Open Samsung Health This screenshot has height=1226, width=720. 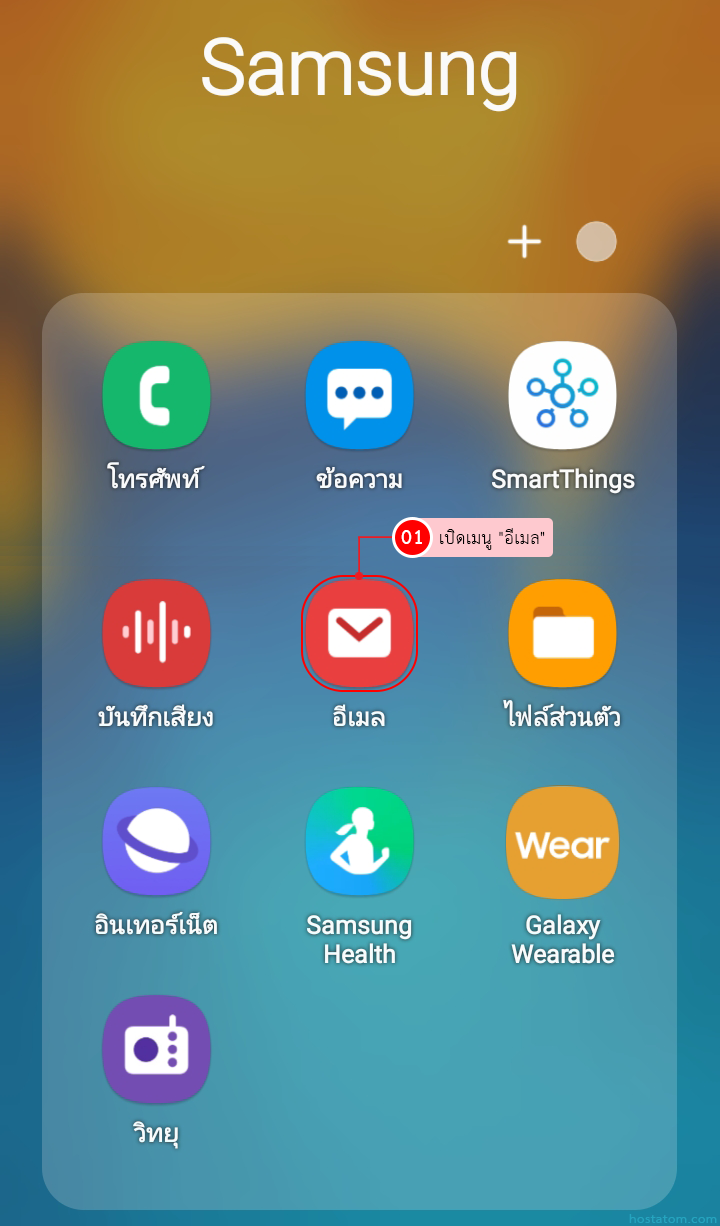pyautogui.click(x=359, y=842)
